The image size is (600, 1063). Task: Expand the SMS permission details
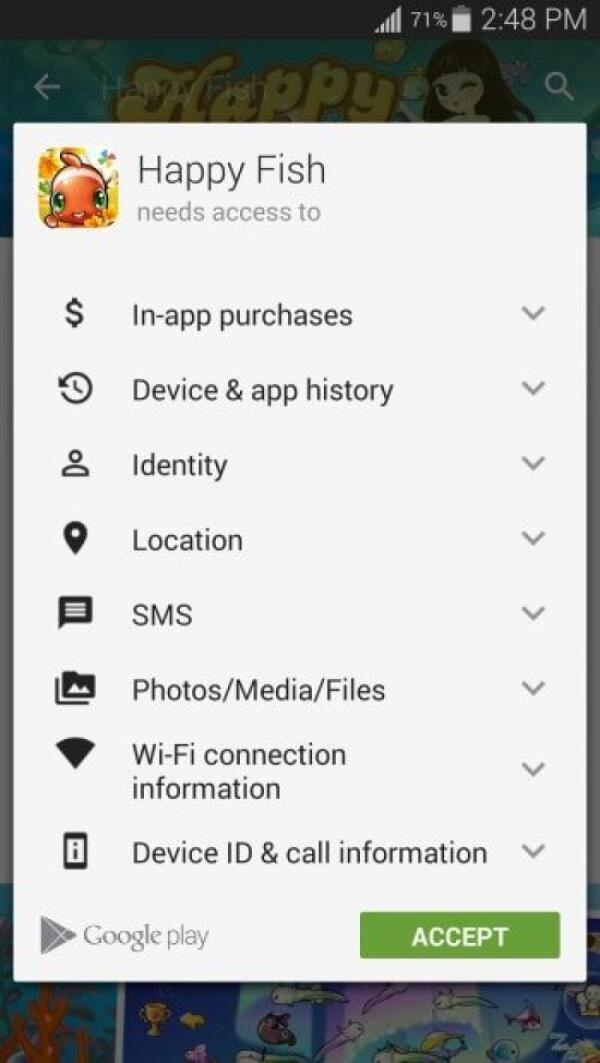pos(533,614)
